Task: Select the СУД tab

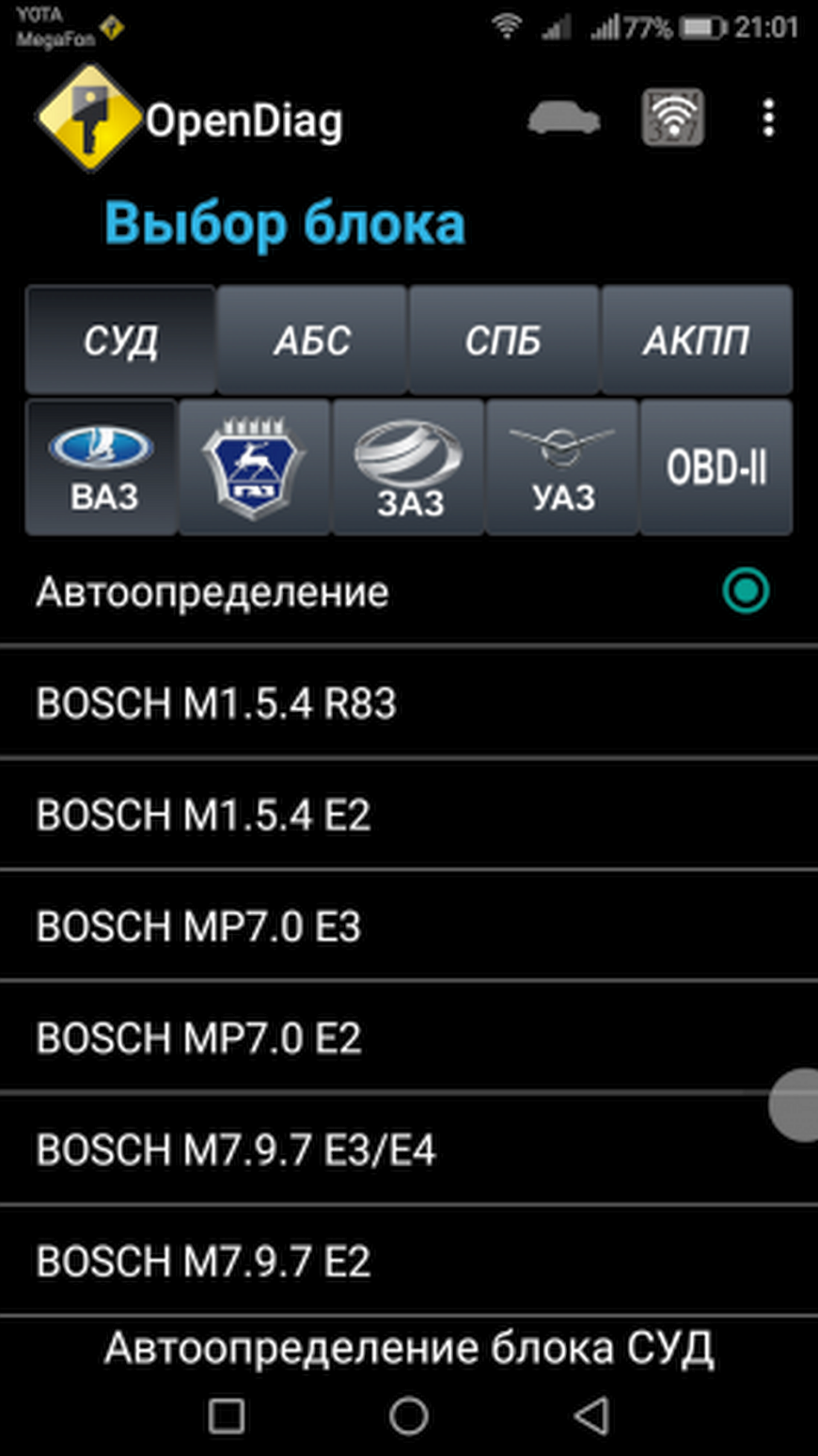Action: (120, 340)
